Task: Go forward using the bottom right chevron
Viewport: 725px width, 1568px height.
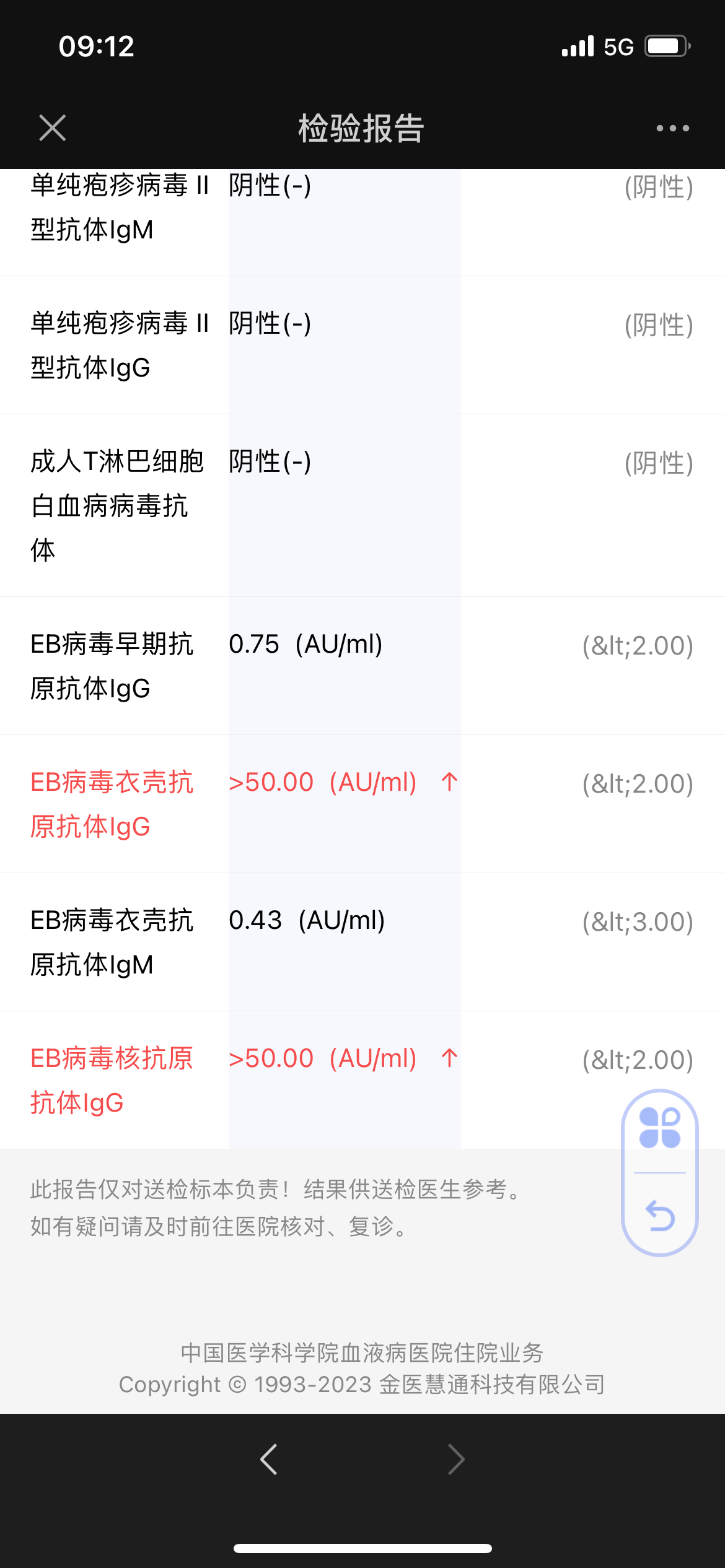Action: [x=456, y=1460]
